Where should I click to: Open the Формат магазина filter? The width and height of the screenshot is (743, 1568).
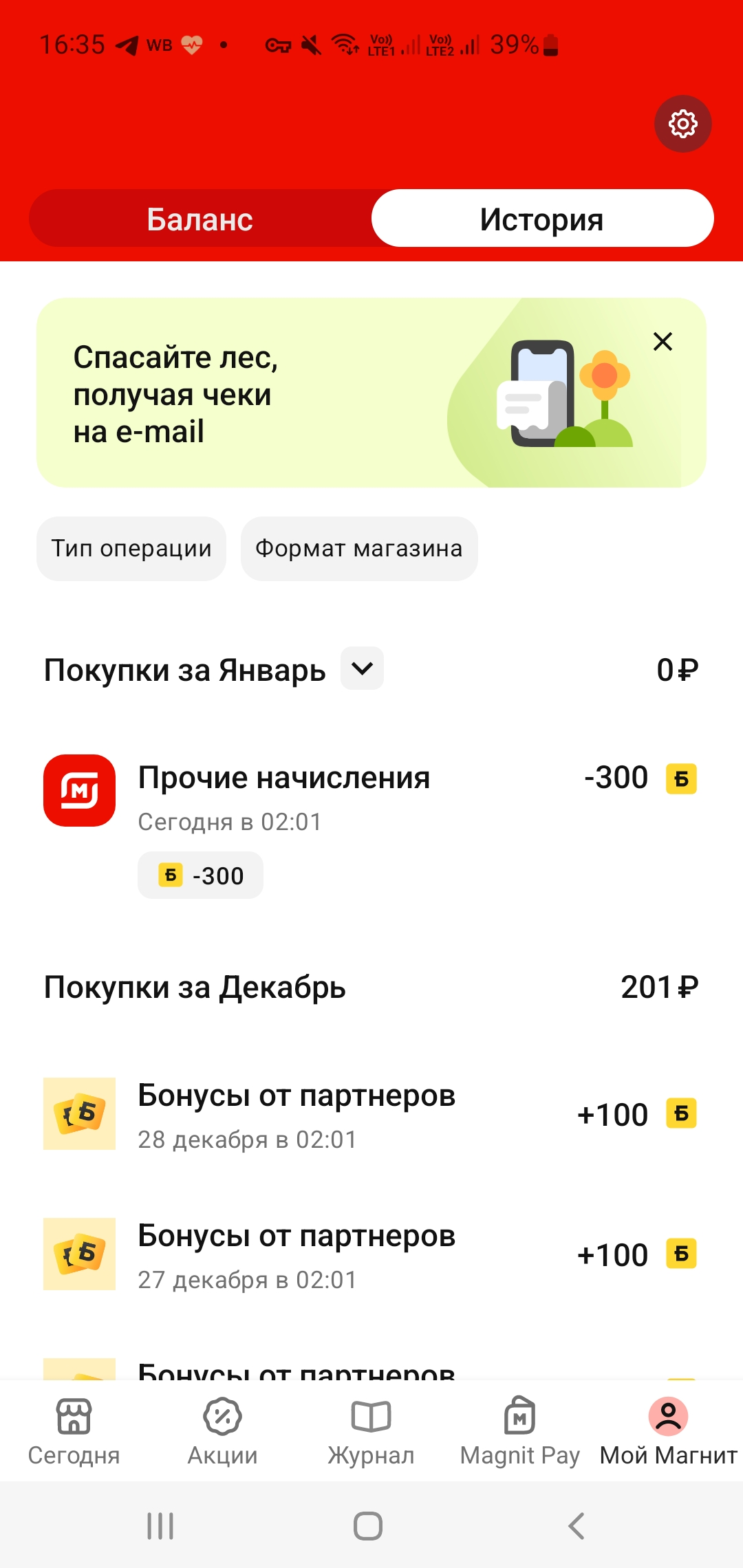click(x=359, y=549)
